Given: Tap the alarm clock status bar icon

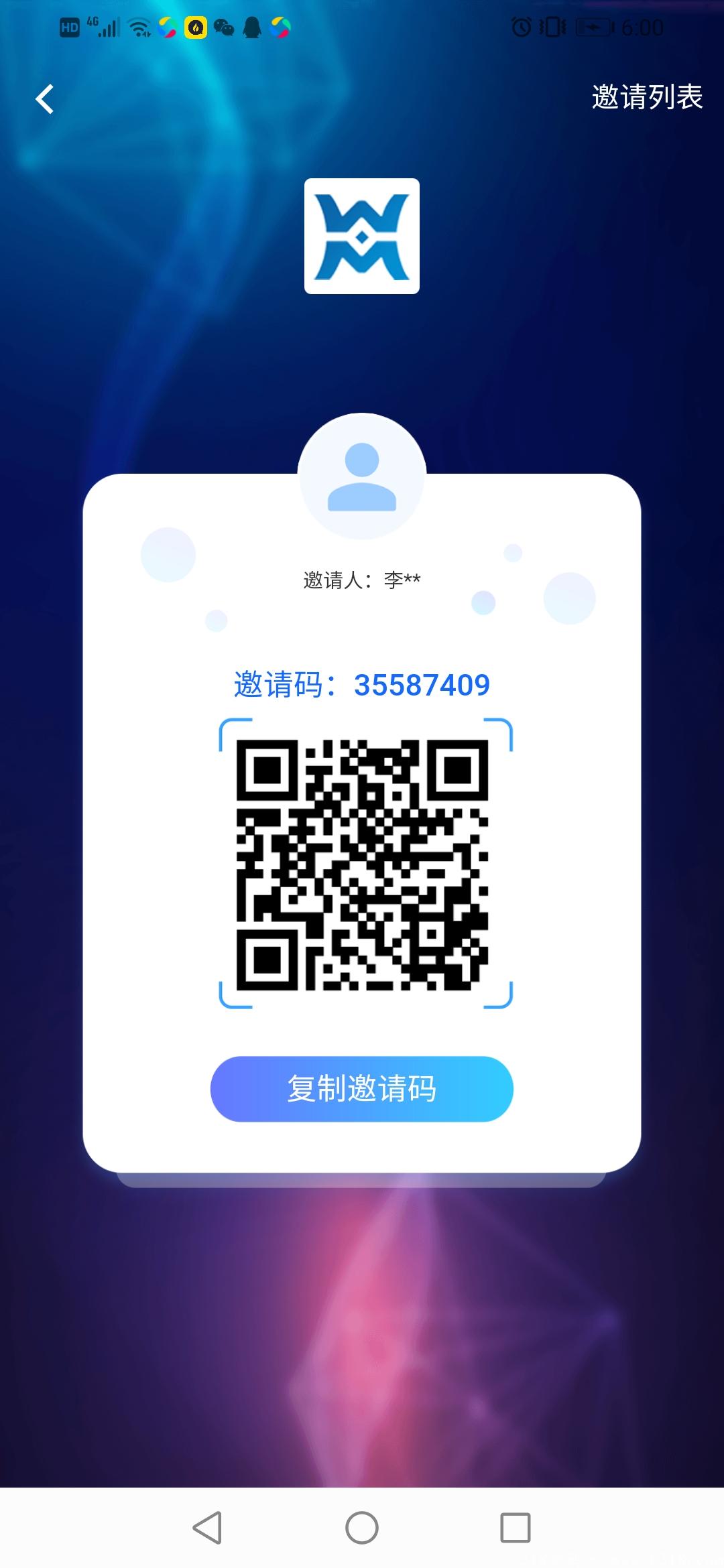Looking at the screenshot, I should coord(522,27).
